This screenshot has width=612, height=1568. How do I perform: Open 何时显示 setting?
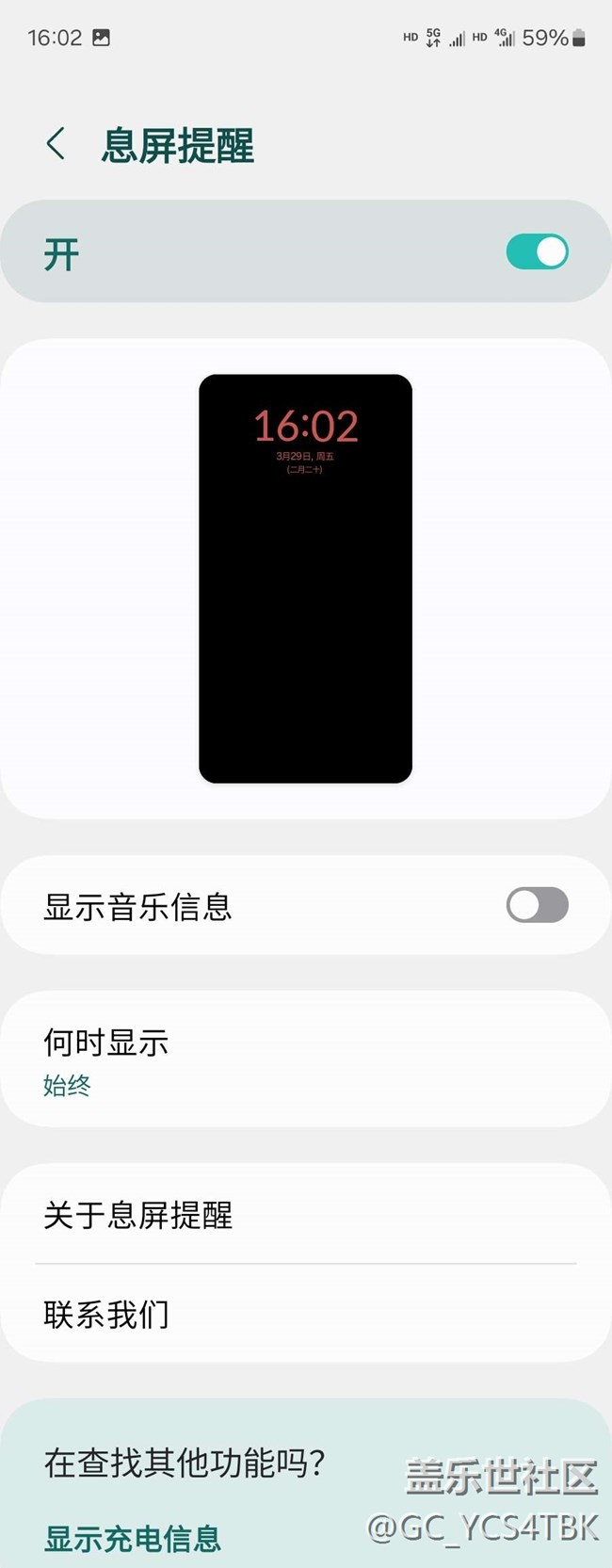[x=306, y=1059]
